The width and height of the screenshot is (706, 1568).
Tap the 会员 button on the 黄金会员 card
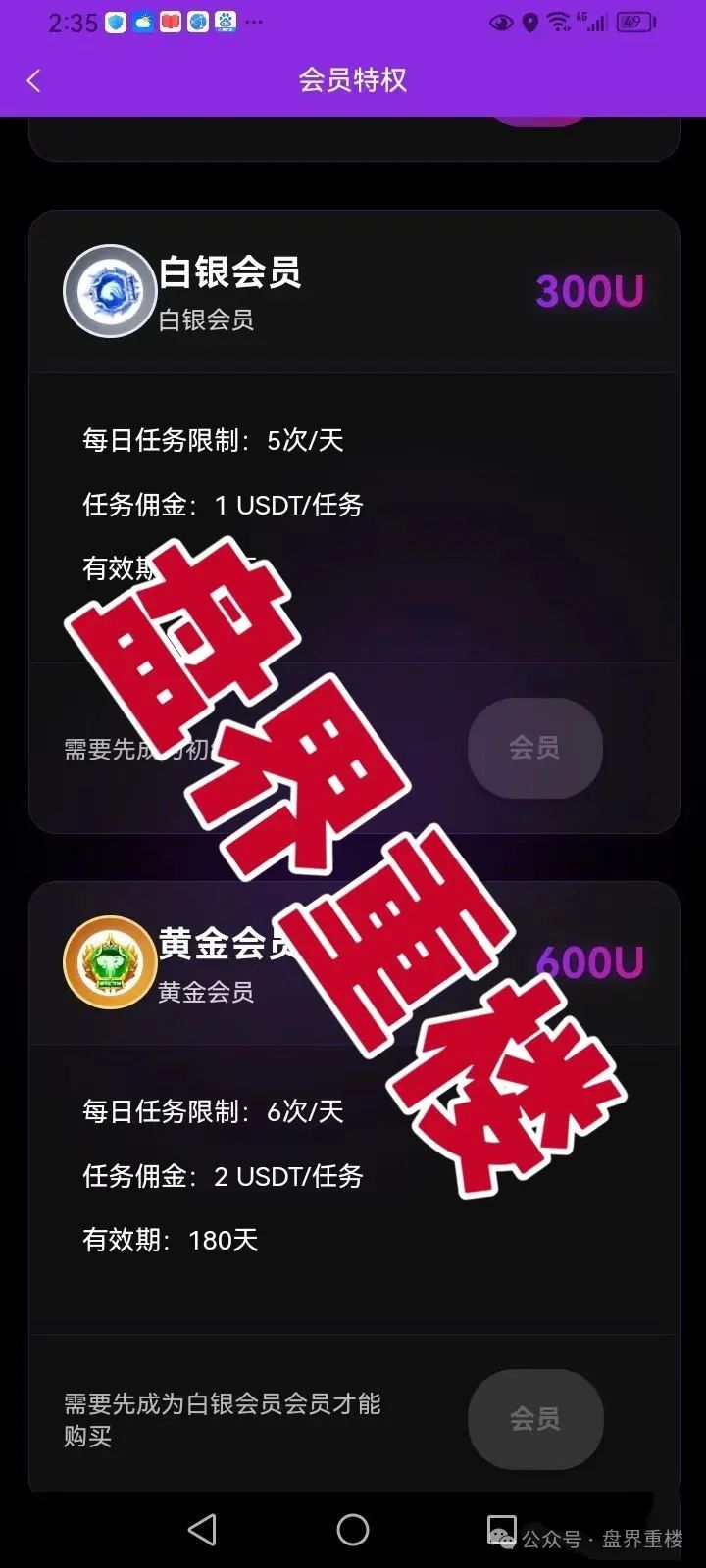click(534, 1418)
